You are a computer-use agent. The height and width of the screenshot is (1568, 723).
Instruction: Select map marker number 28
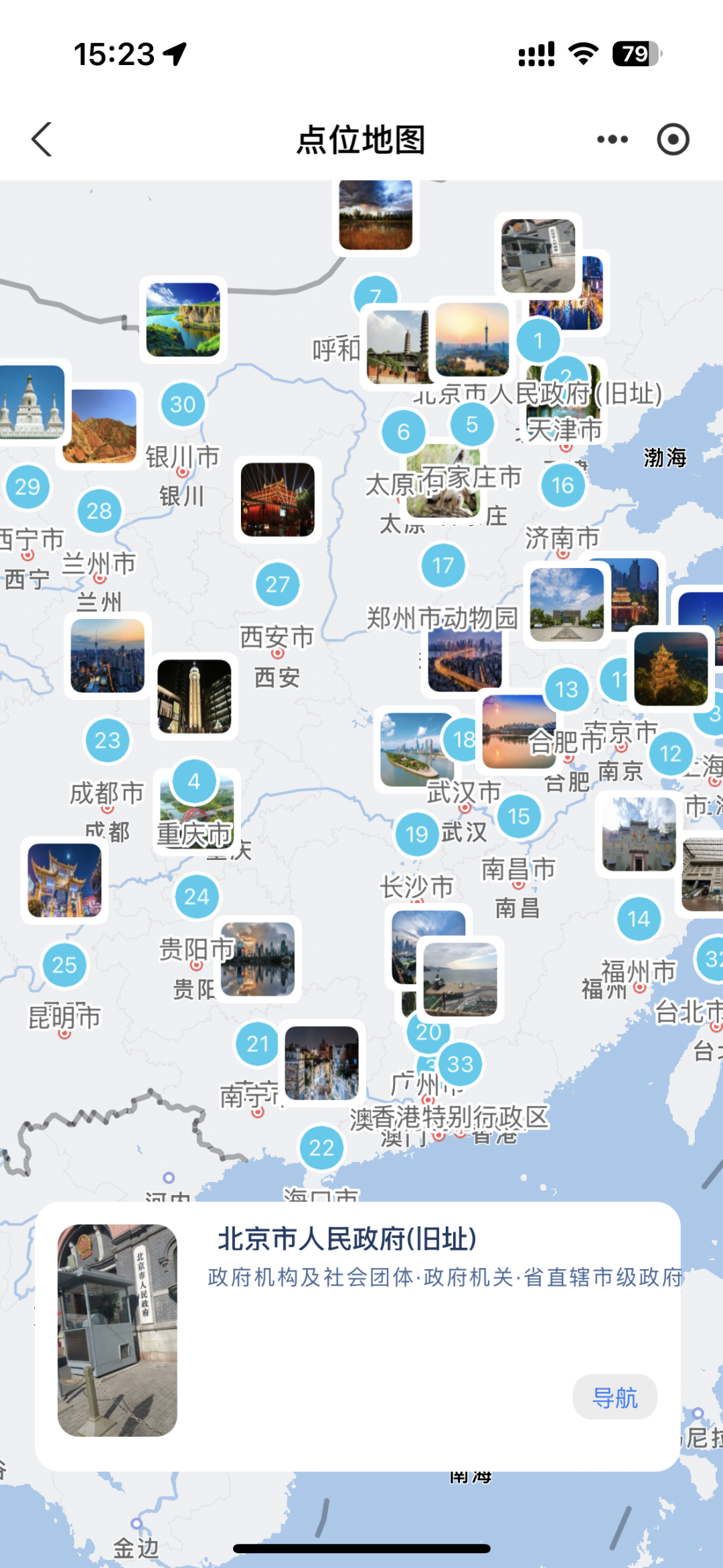pyautogui.click(x=99, y=511)
